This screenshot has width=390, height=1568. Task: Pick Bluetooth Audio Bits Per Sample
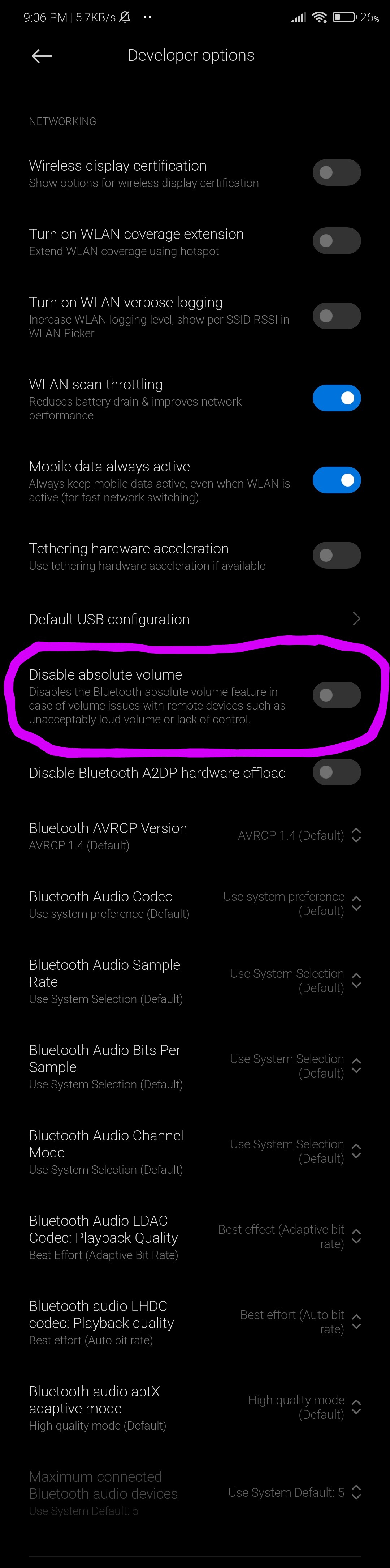[x=195, y=1066]
